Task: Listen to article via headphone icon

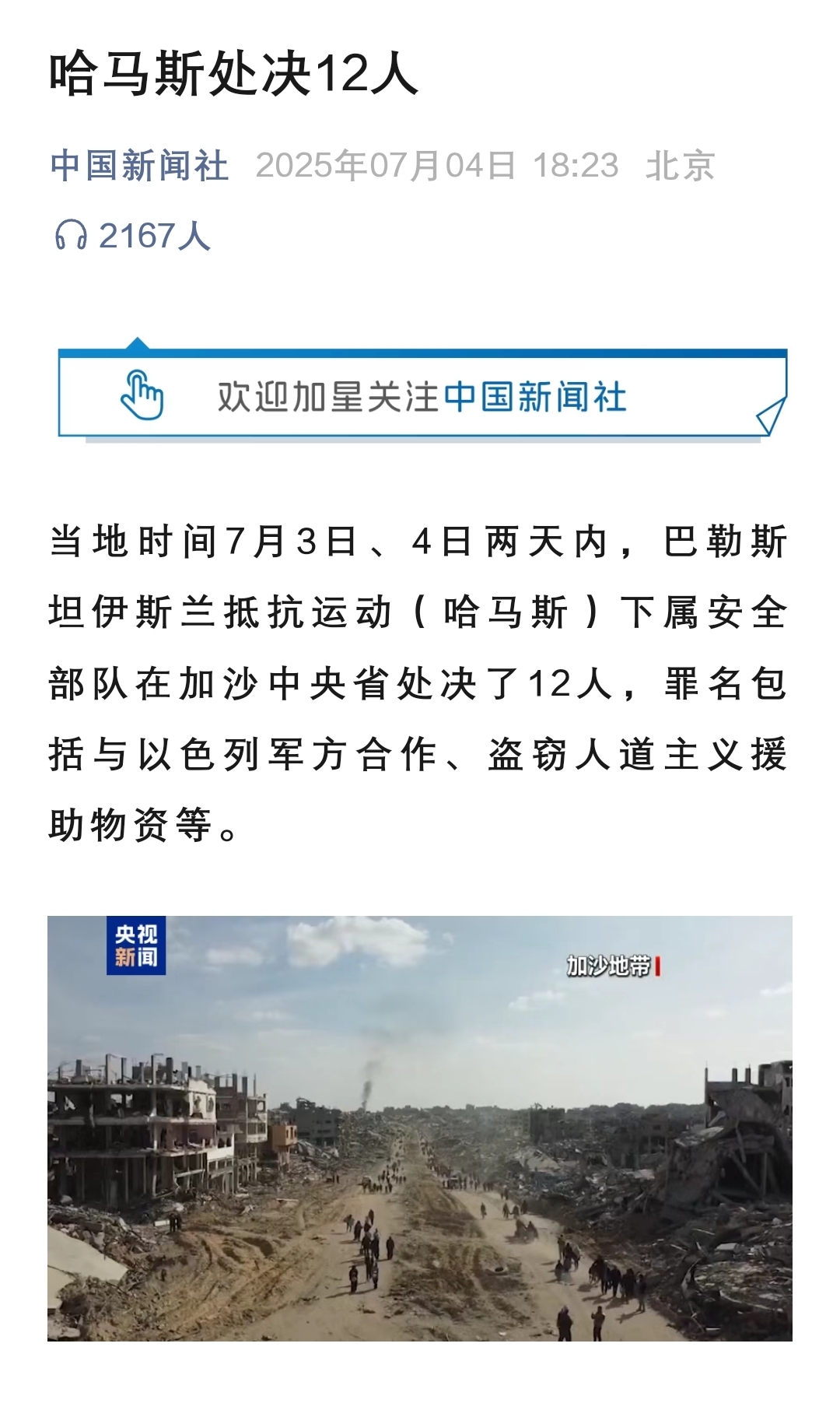Action: [71, 235]
